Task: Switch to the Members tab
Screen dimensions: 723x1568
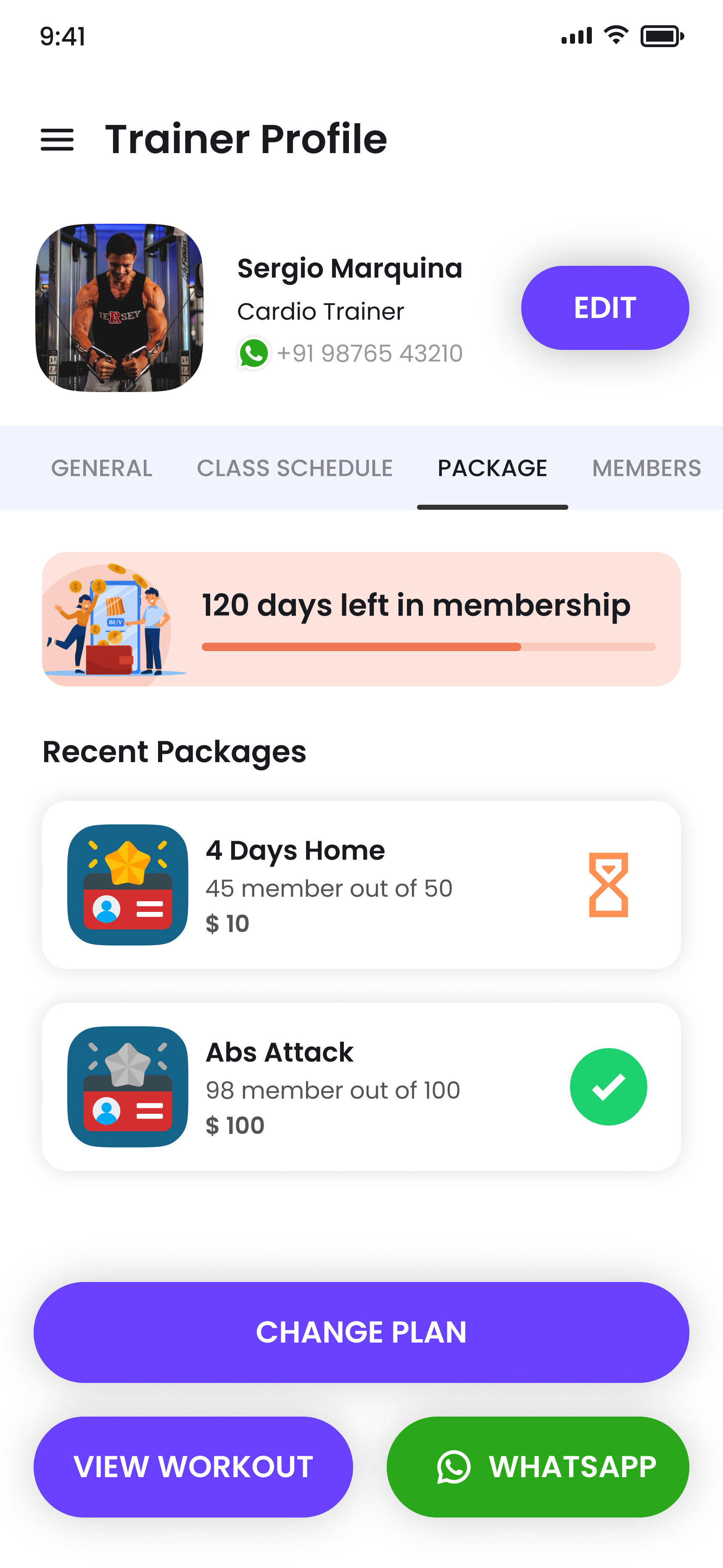Action: point(646,467)
